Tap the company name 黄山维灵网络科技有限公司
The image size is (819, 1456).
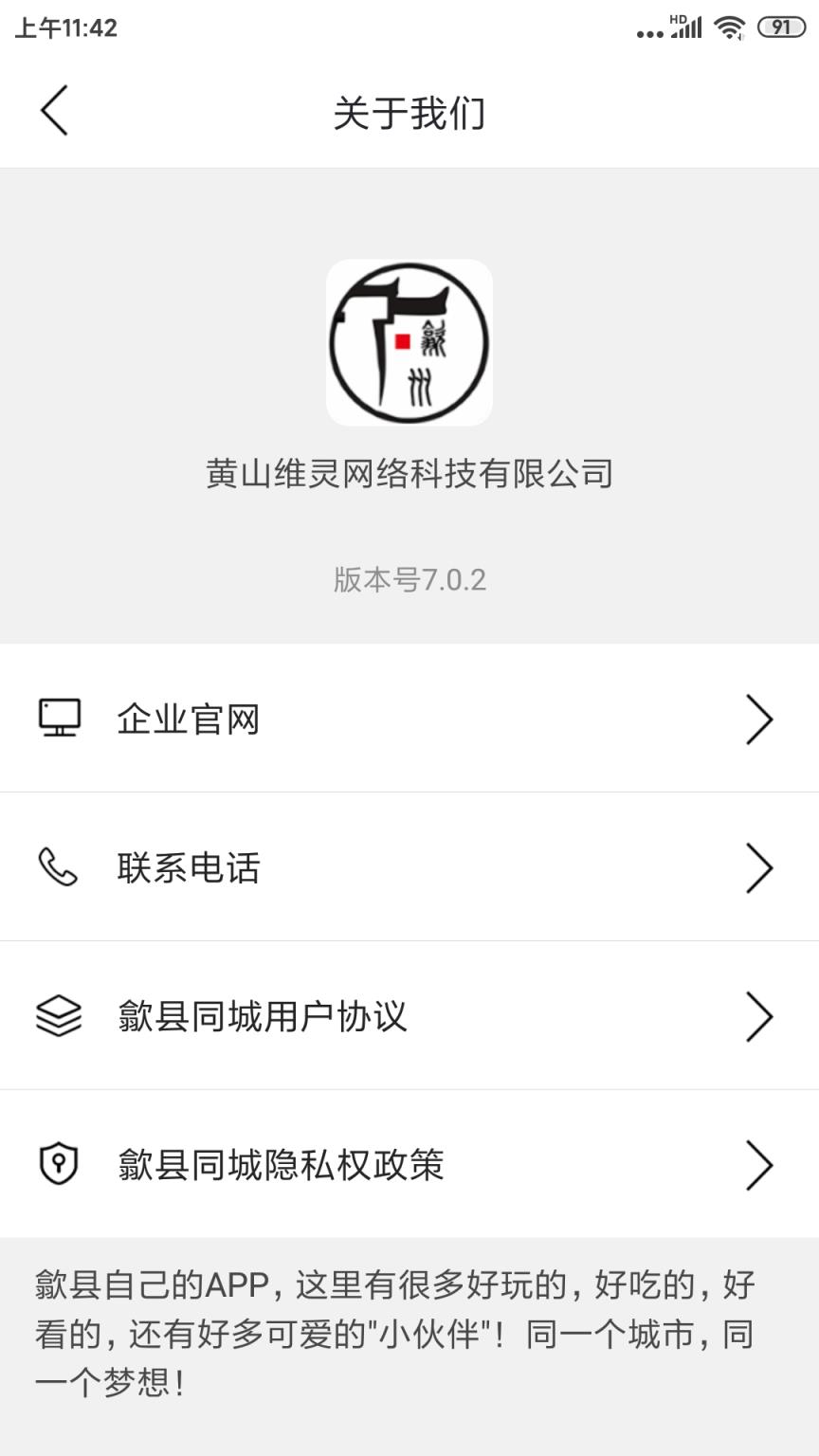409,476
